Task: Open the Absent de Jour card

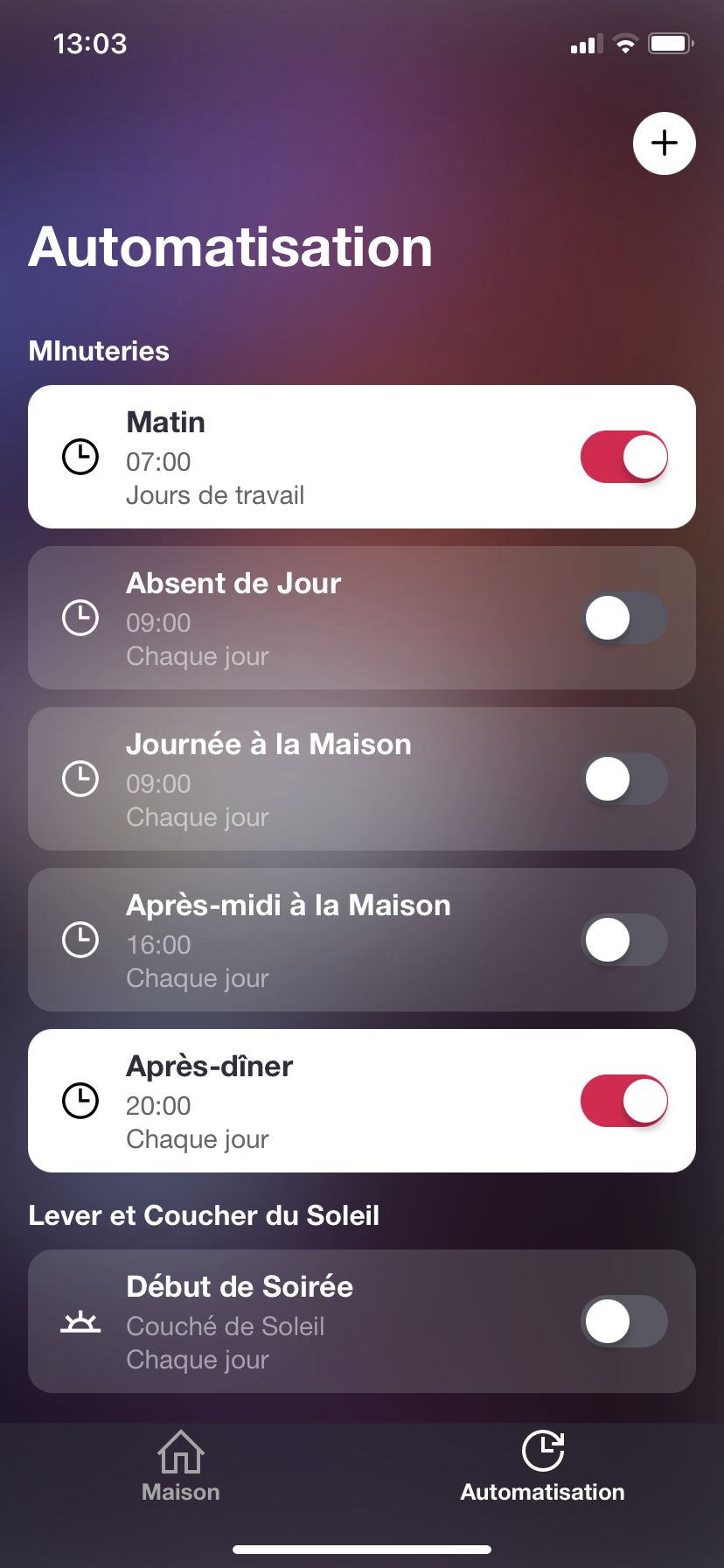Action: click(362, 618)
